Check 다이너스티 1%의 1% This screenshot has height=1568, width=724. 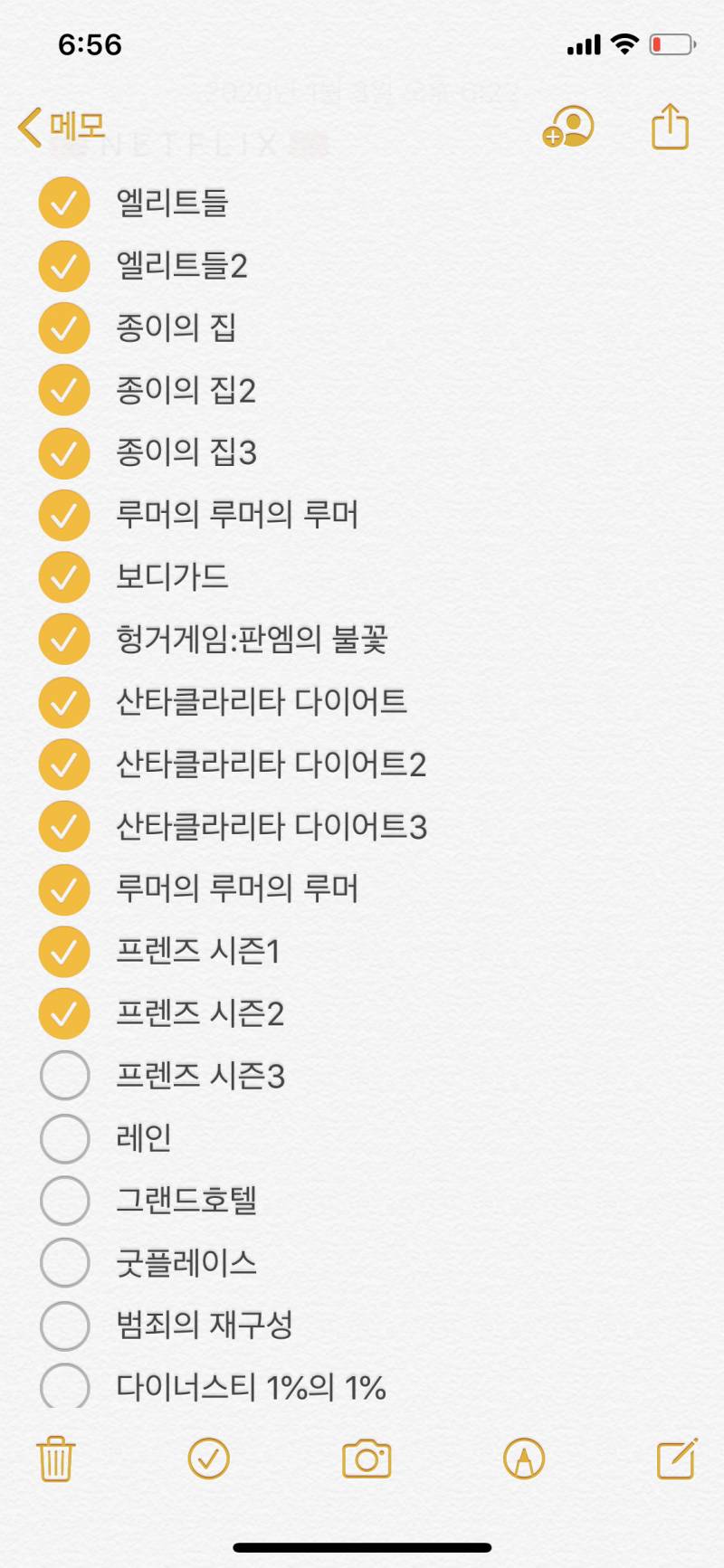[x=64, y=1386]
